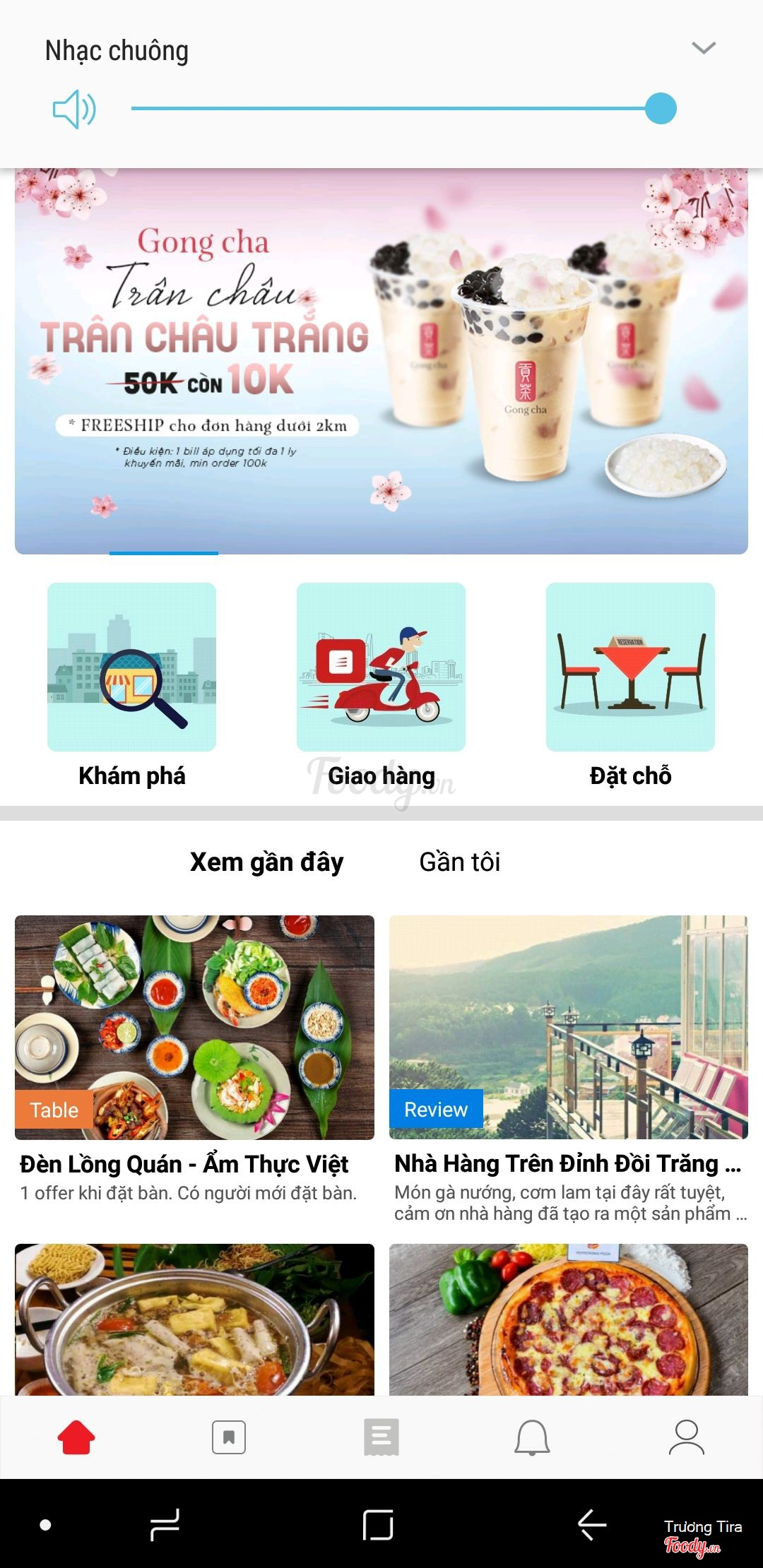Open the Khám phá section
Image resolution: width=763 pixels, height=1568 pixels.
tap(132, 685)
